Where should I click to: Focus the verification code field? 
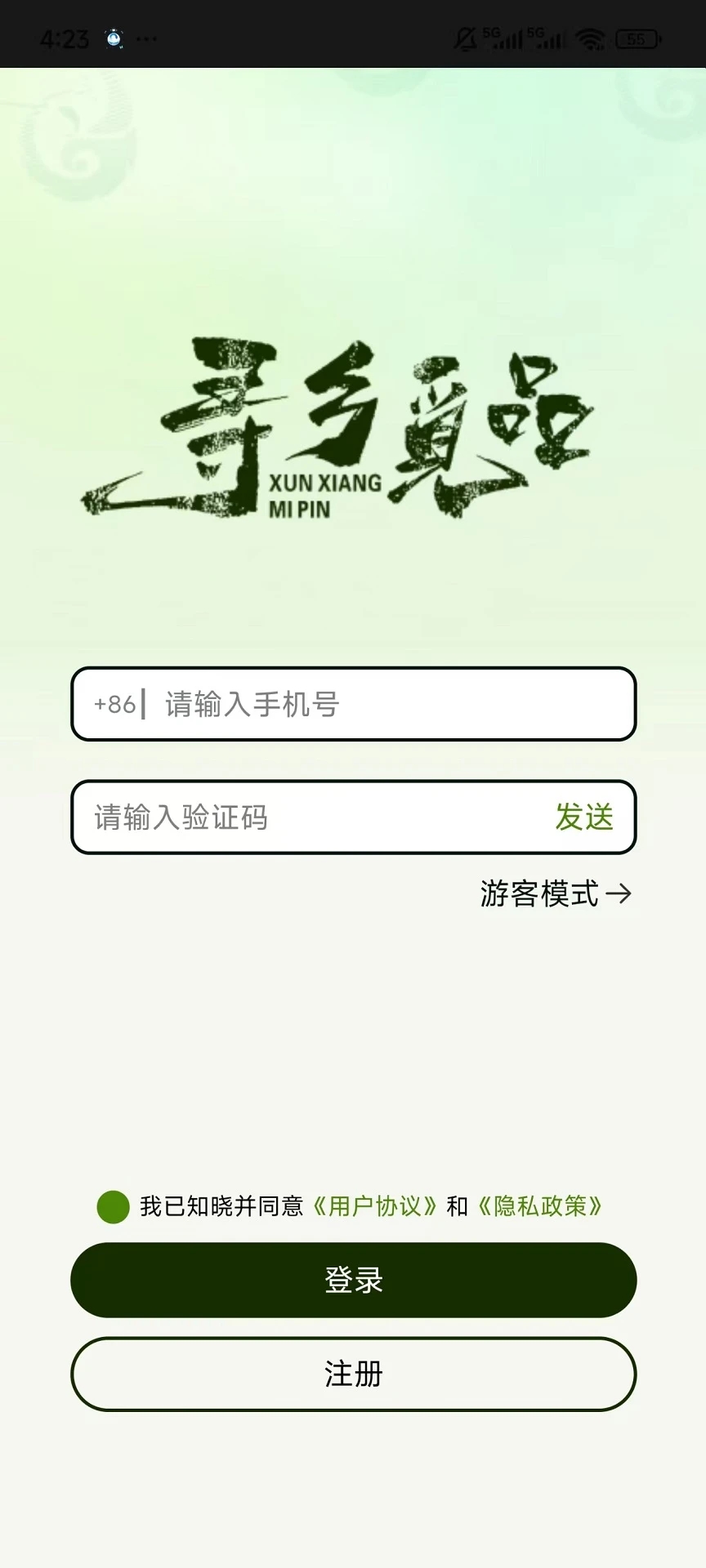[311, 817]
